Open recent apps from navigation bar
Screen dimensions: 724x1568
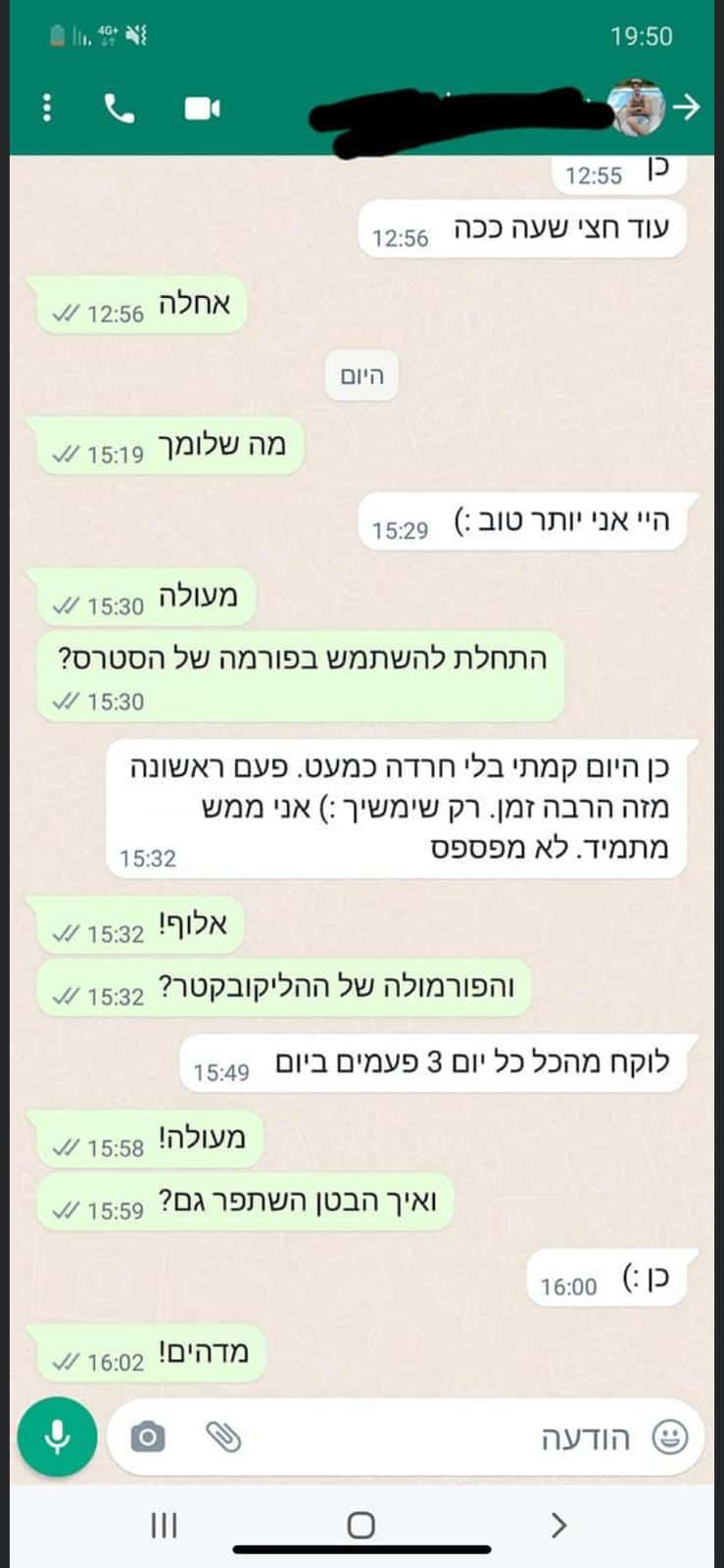click(x=164, y=1525)
